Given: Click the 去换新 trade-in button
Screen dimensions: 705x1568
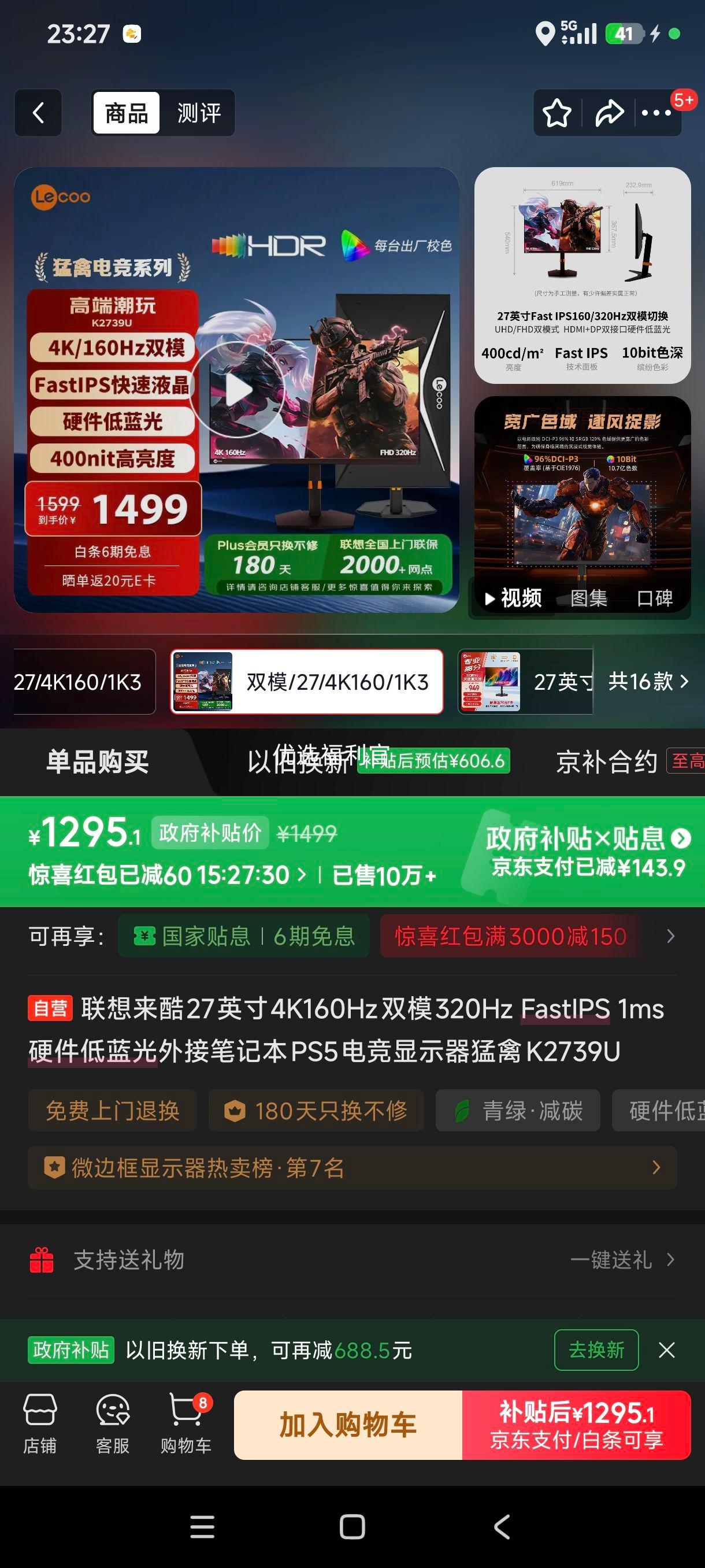Looking at the screenshot, I should (x=596, y=1350).
